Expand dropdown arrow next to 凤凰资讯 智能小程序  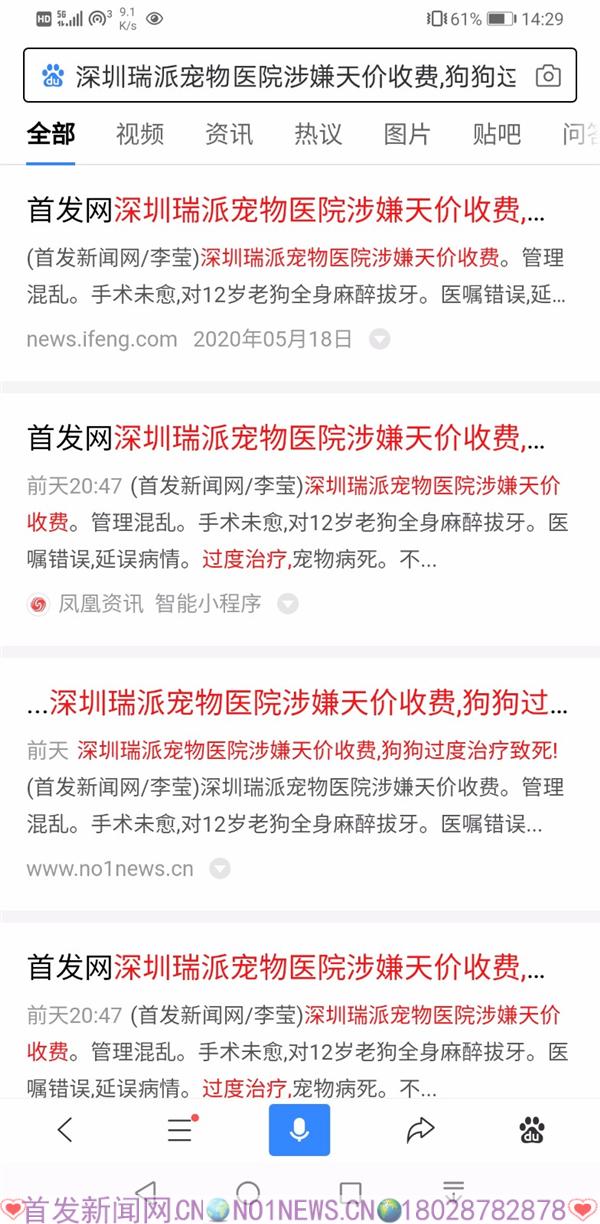tap(287, 604)
